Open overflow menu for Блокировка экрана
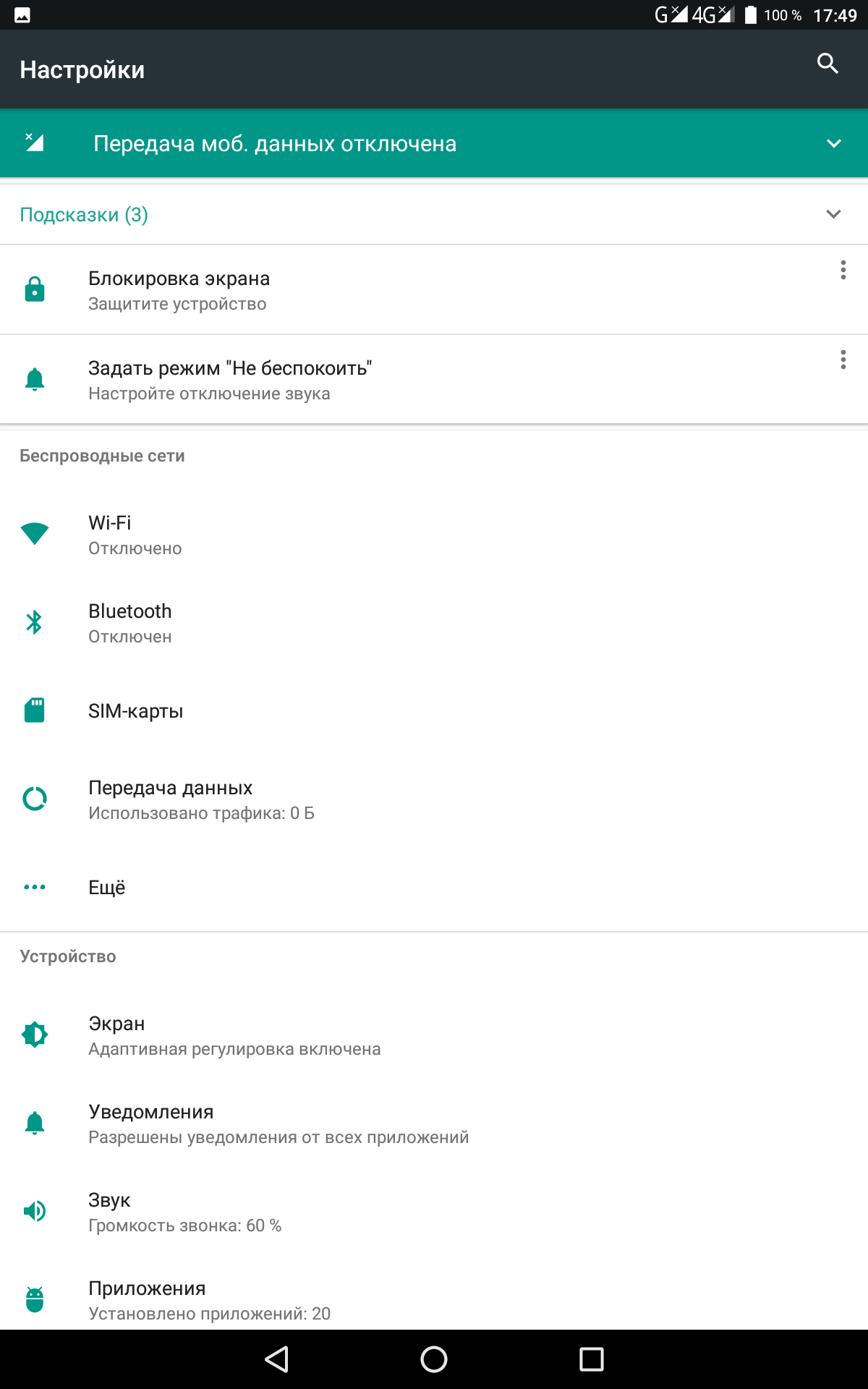Image resolution: width=868 pixels, height=1389 pixels. [843, 270]
